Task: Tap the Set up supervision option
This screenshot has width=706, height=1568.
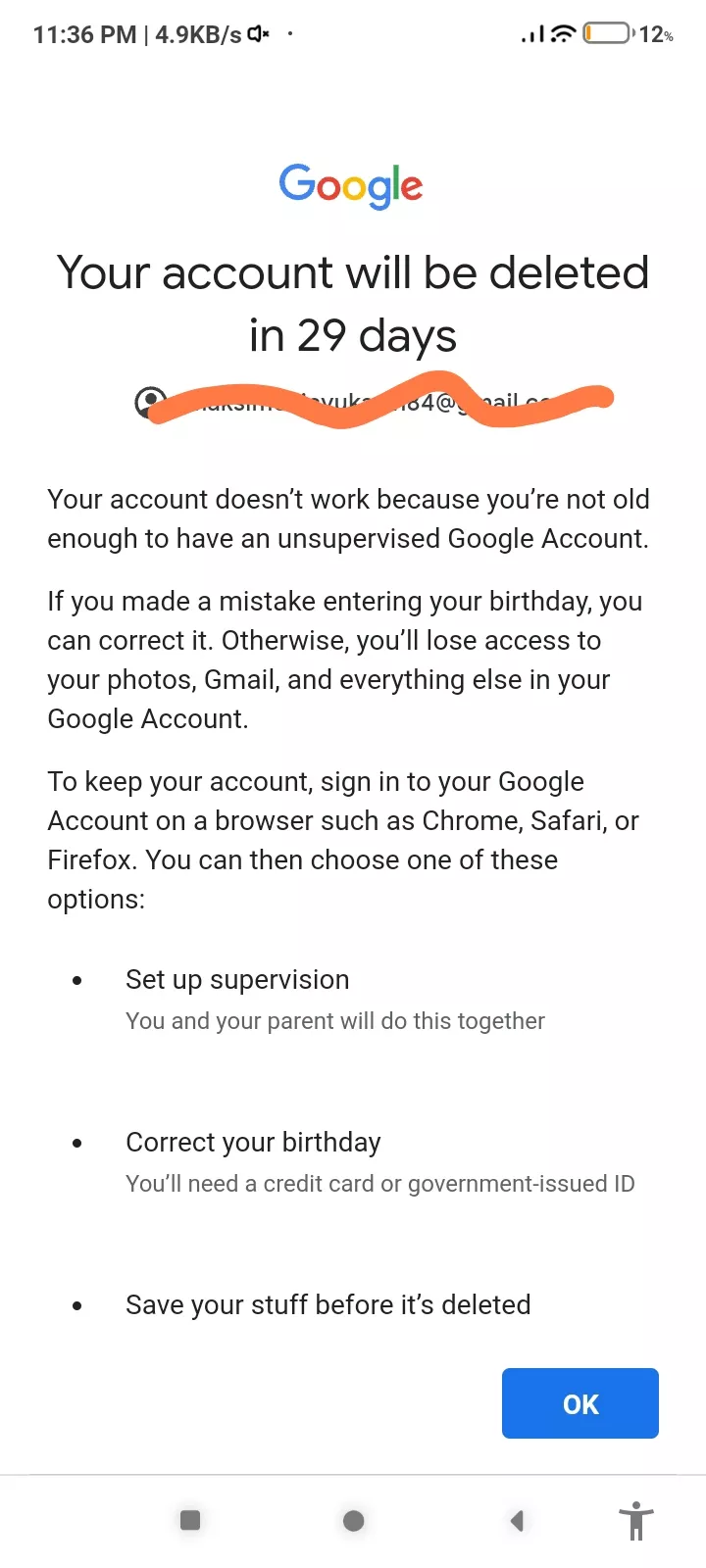Action: point(237,979)
